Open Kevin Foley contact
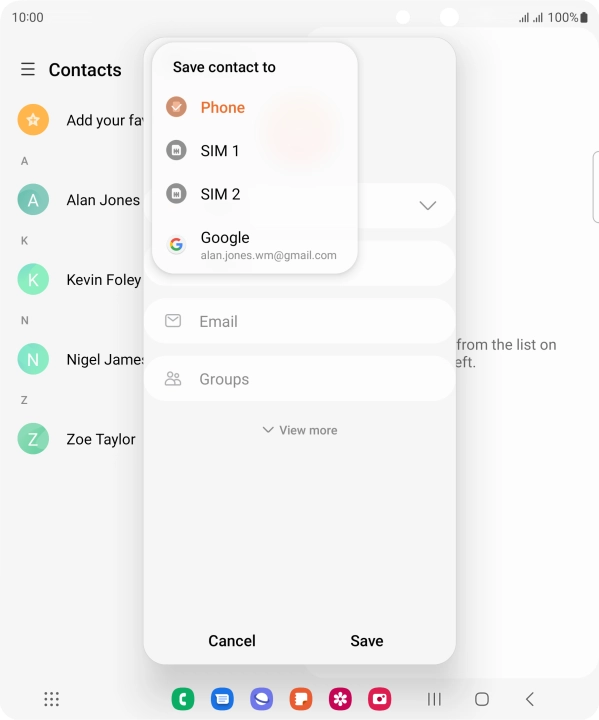This screenshot has width=599, height=720. (x=78, y=279)
